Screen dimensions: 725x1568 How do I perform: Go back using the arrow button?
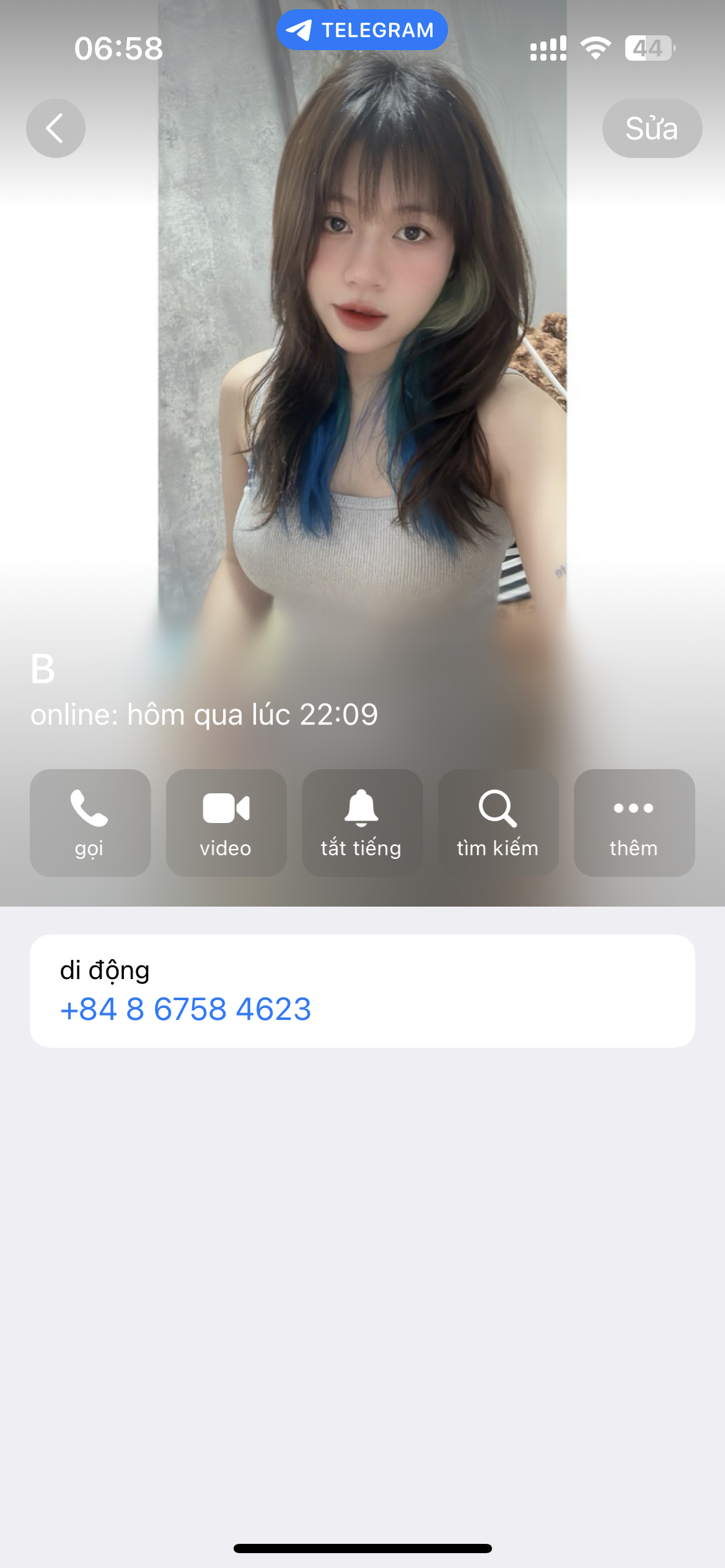pos(55,128)
